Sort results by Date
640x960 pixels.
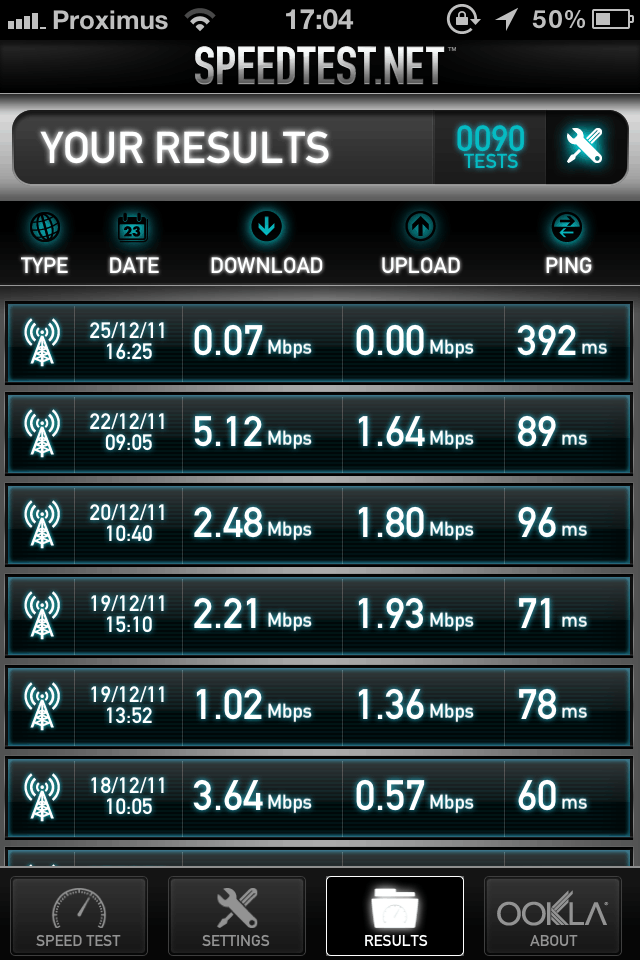(x=134, y=245)
